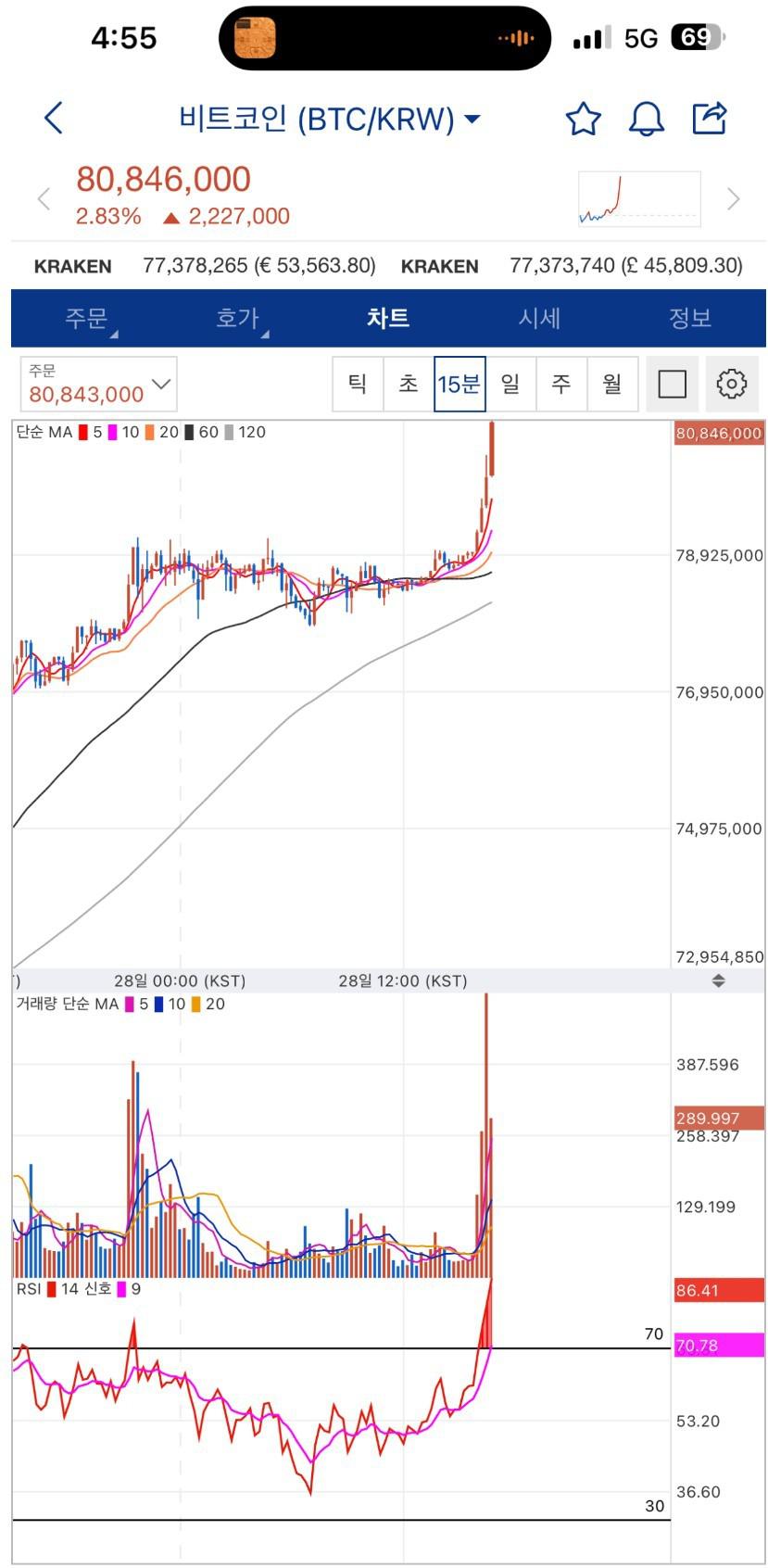Select the 차트 tab
Image resolution: width=768 pixels, height=1568 pixels.
[388, 318]
